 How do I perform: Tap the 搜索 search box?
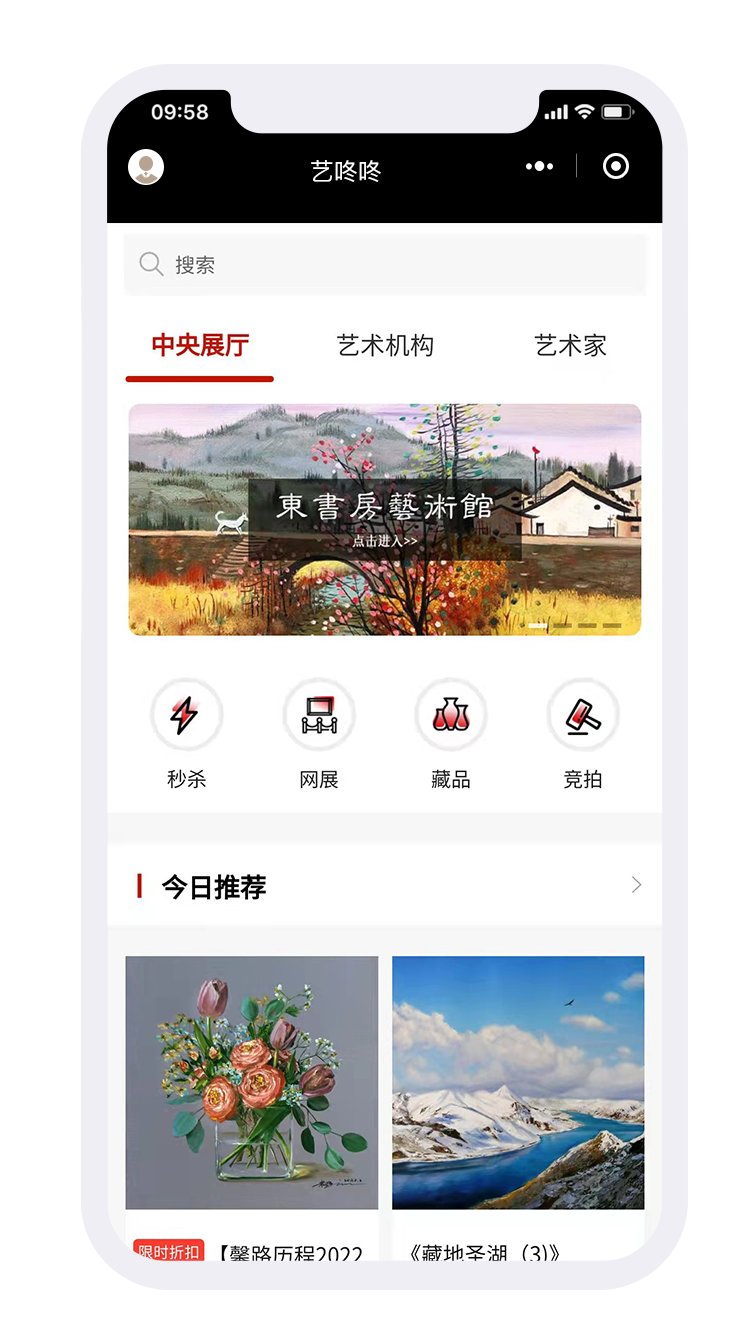(385, 265)
